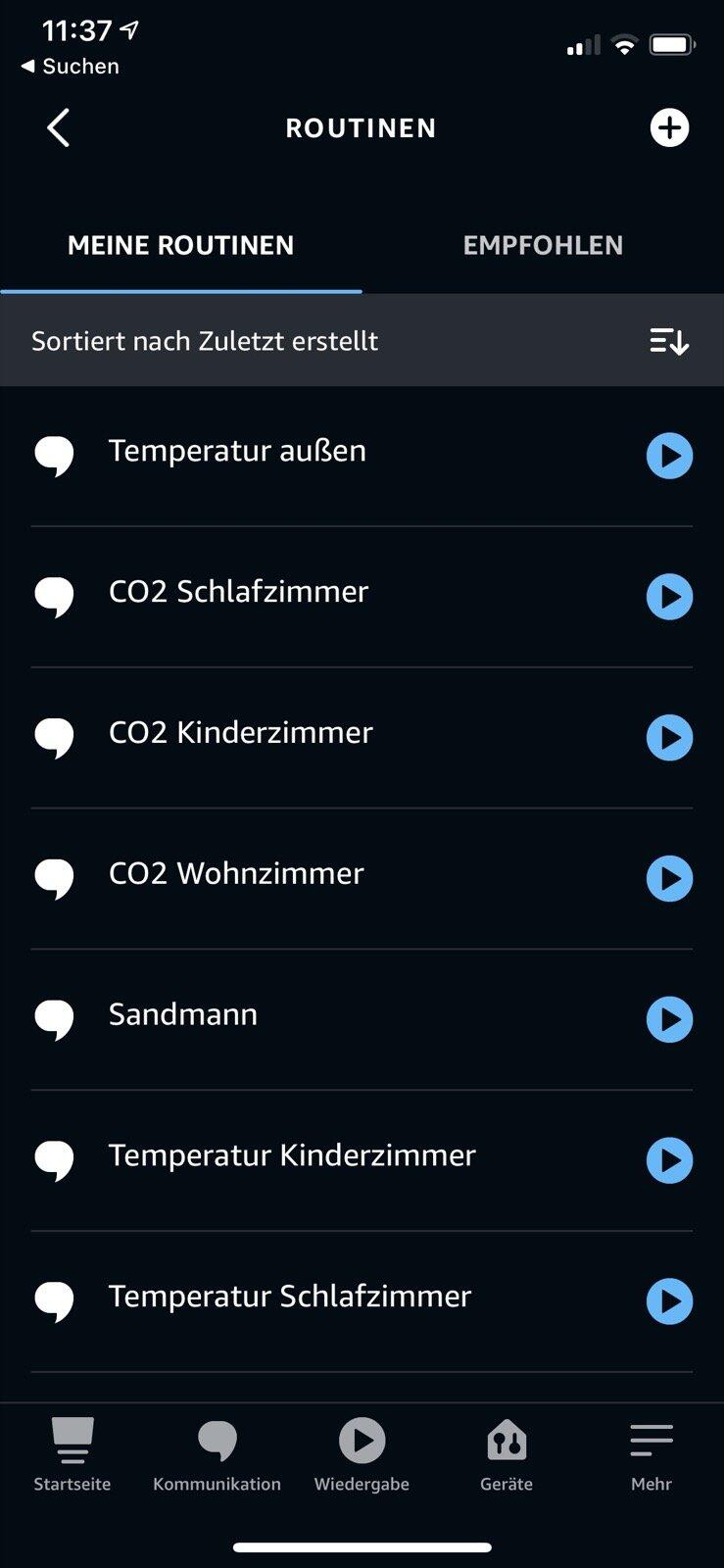Open the CO2 Kinderzimmer routine

pos(240,733)
